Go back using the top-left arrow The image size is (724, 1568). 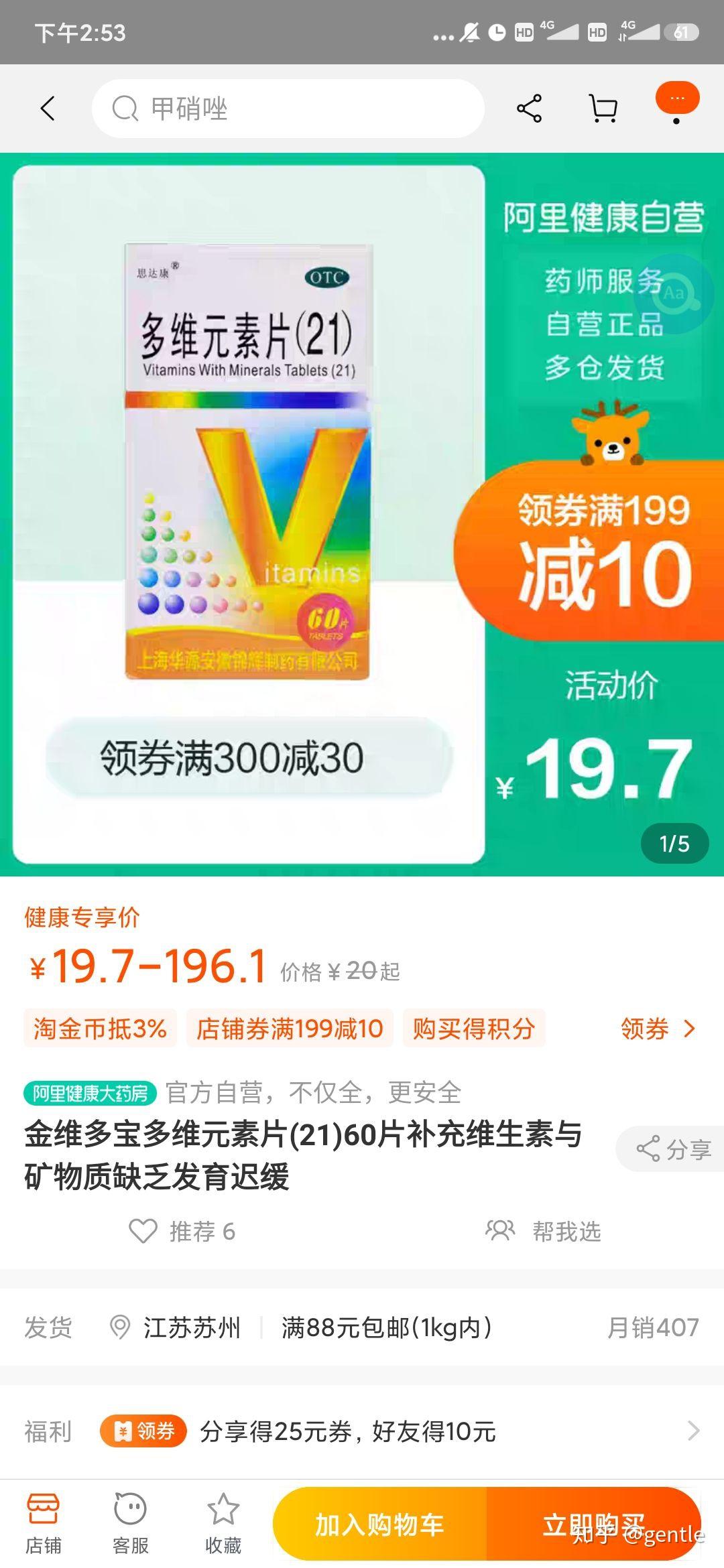[x=48, y=109]
